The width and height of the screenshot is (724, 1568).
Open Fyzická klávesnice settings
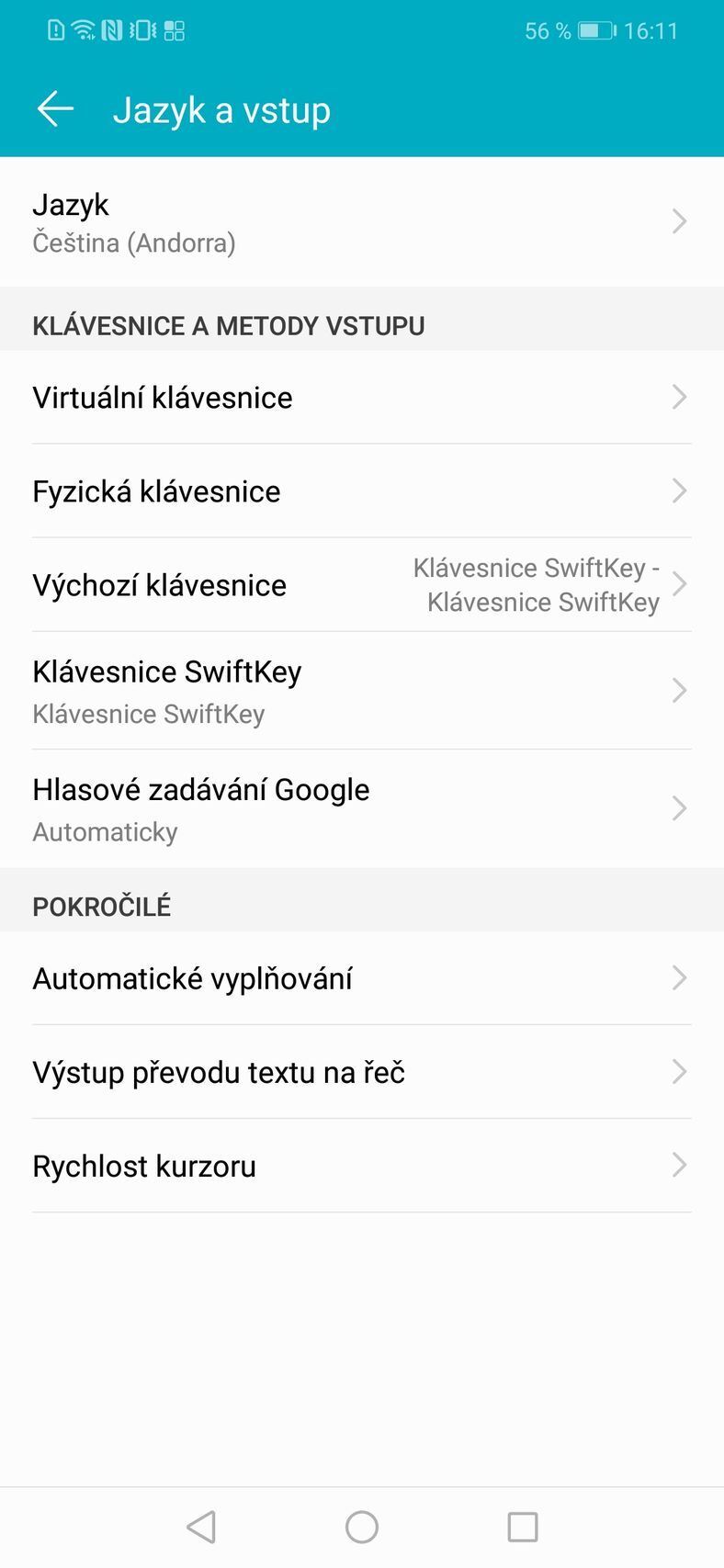click(362, 491)
